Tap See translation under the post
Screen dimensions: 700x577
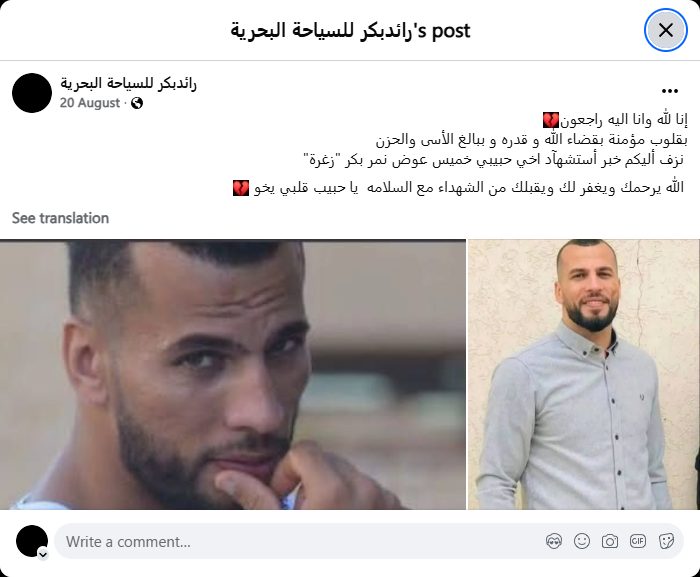click(x=60, y=217)
